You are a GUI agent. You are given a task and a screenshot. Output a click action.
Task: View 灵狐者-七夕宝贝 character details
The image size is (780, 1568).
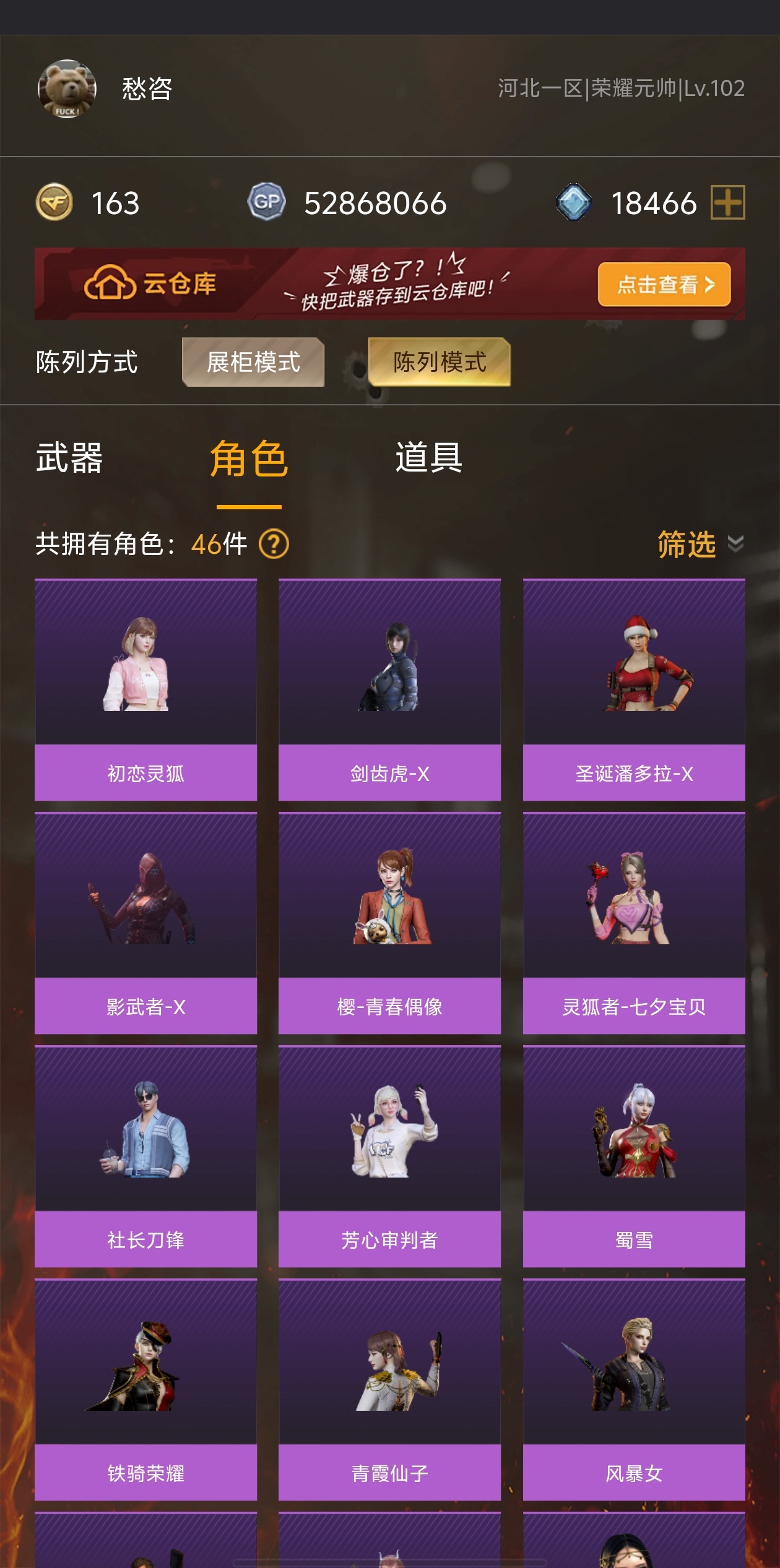click(x=634, y=923)
